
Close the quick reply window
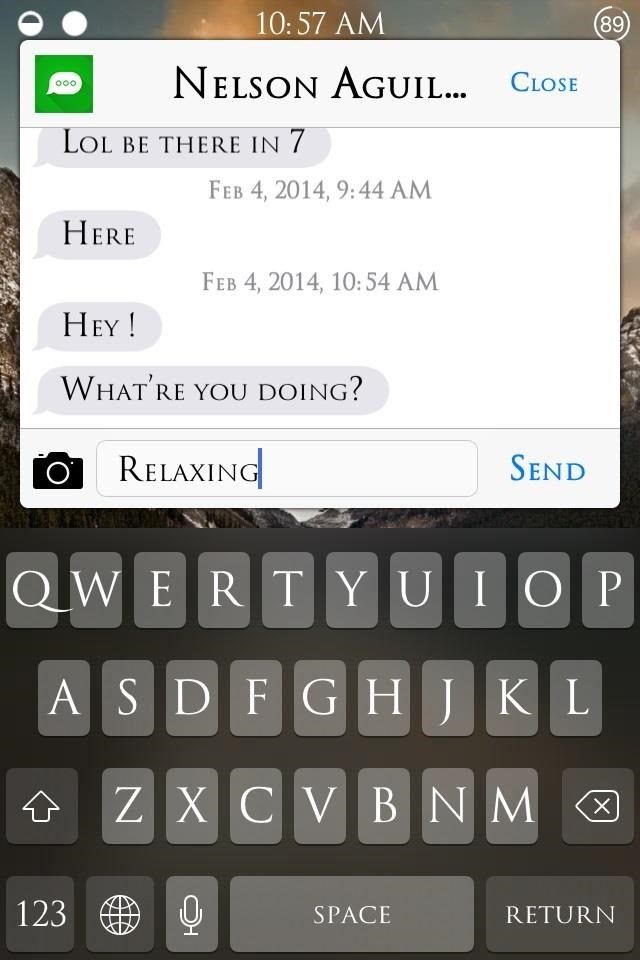544,82
